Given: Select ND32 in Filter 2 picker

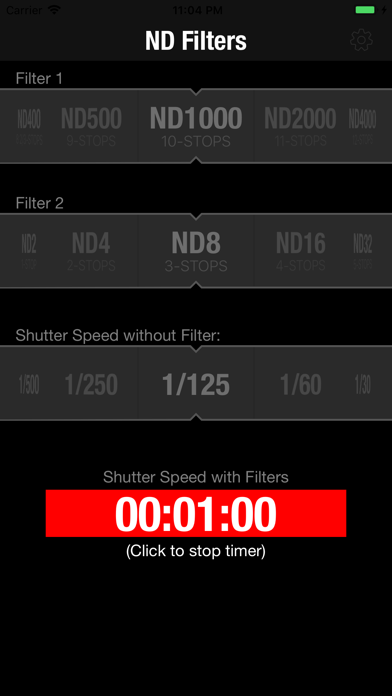Looking at the screenshot, I should [x=362, y=251].
